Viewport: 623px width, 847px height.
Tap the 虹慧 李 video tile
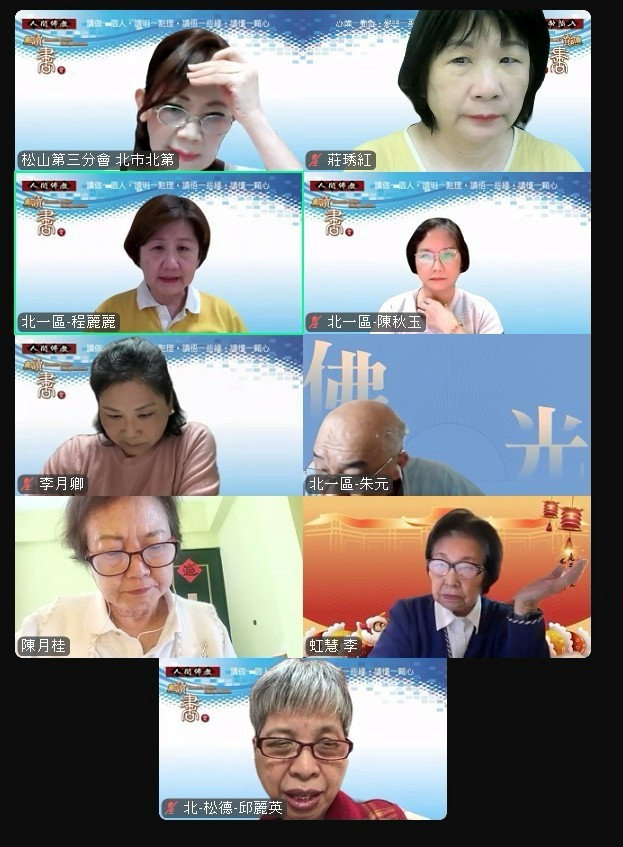(x=447, y=577)
